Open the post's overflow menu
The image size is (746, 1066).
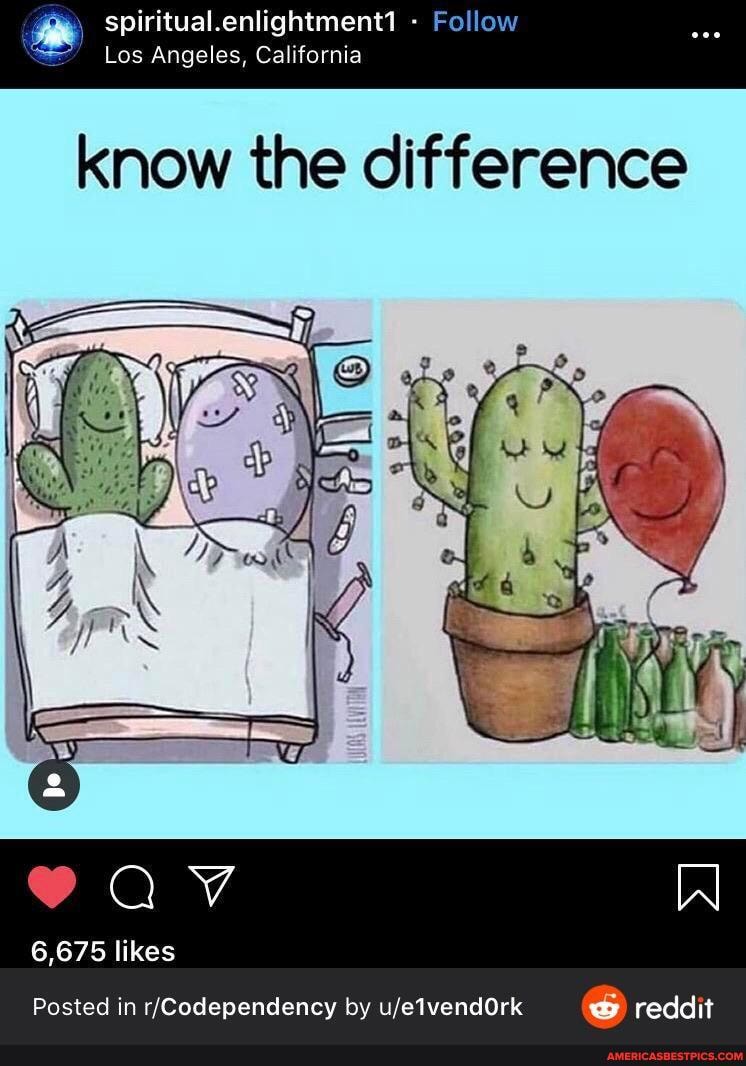point(705,35)
